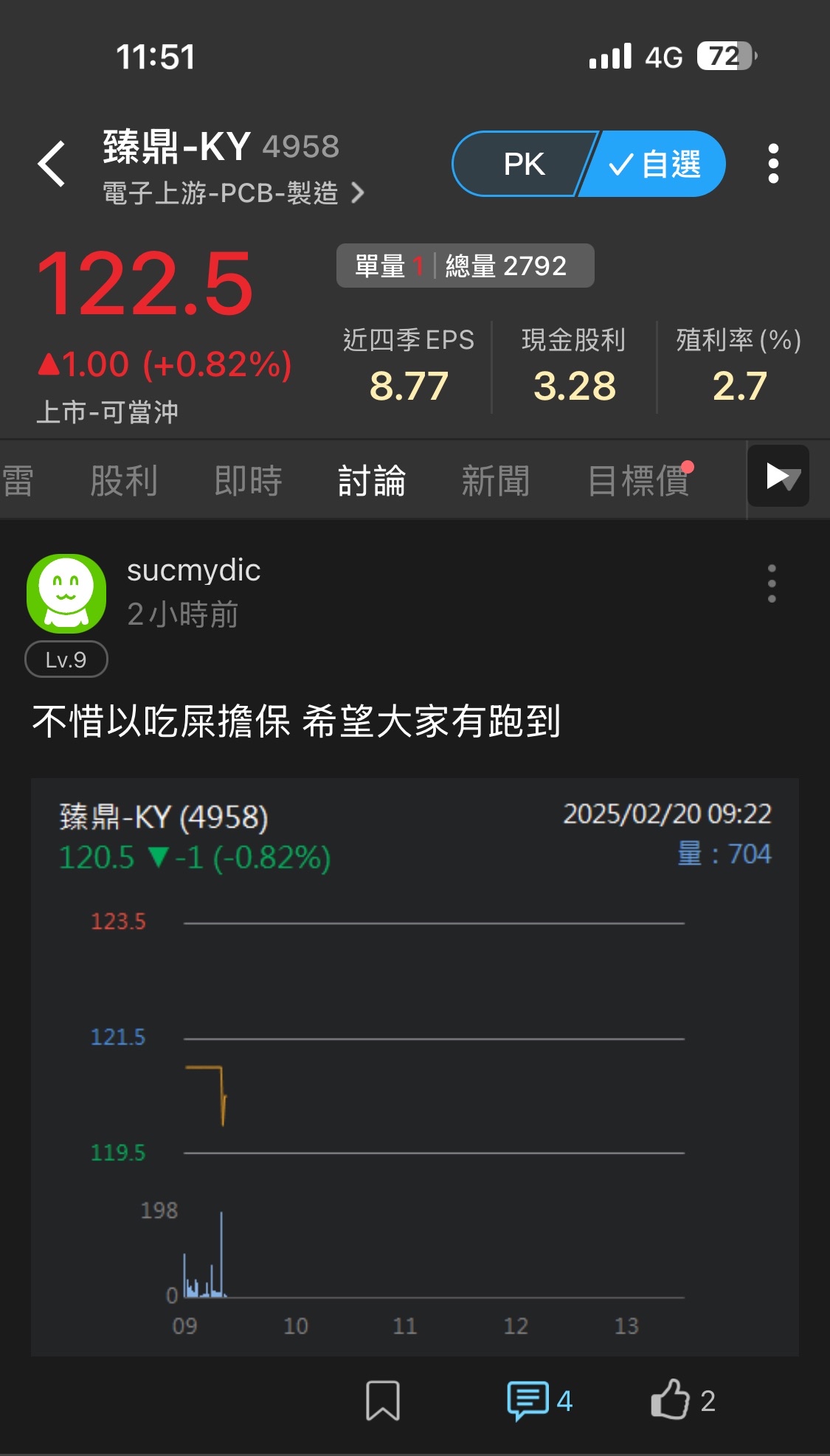Open the options menu on sucmydic's post

click(x=772, y=583)
